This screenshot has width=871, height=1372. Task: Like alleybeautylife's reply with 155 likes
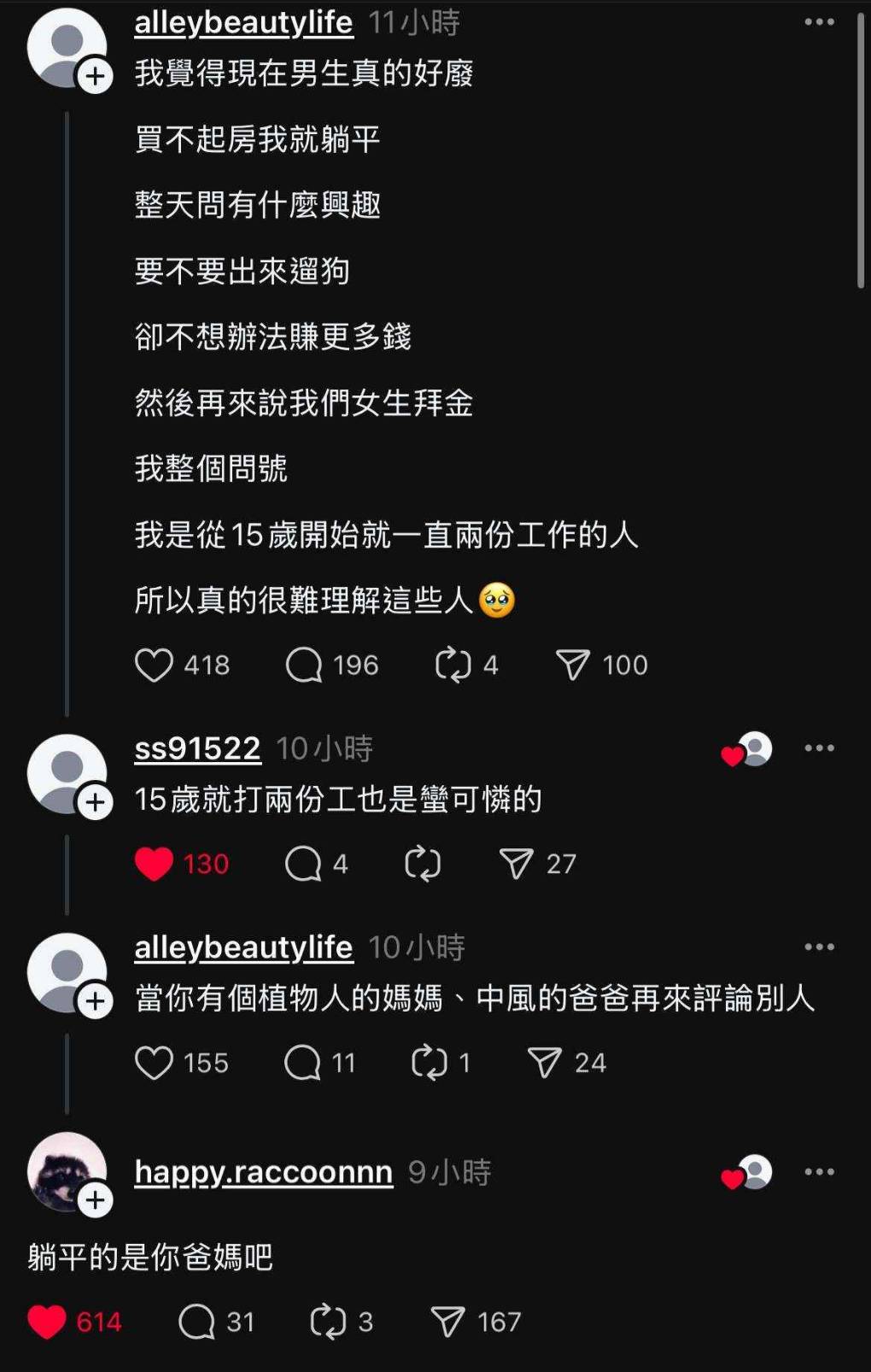154,1063
